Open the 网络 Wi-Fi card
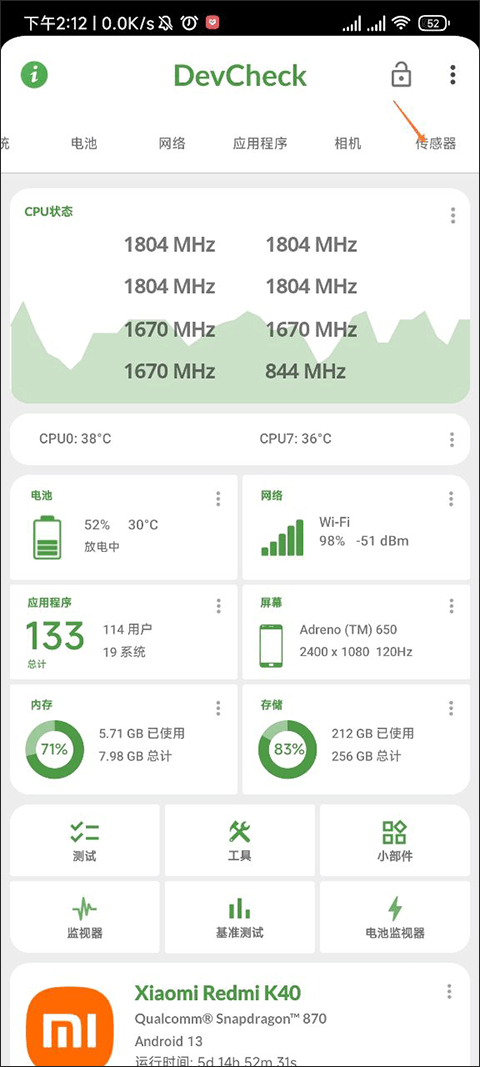Viewport: 480px width, 1067px height. click(x=356, y=527)
